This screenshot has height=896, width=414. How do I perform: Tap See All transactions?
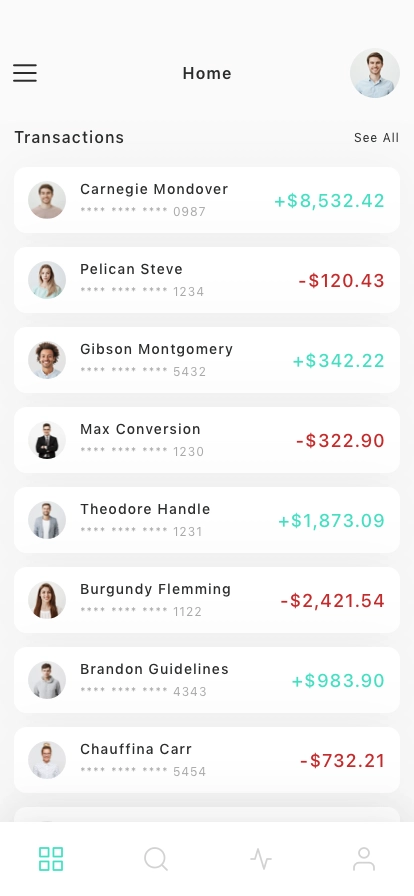coord(376,138)
